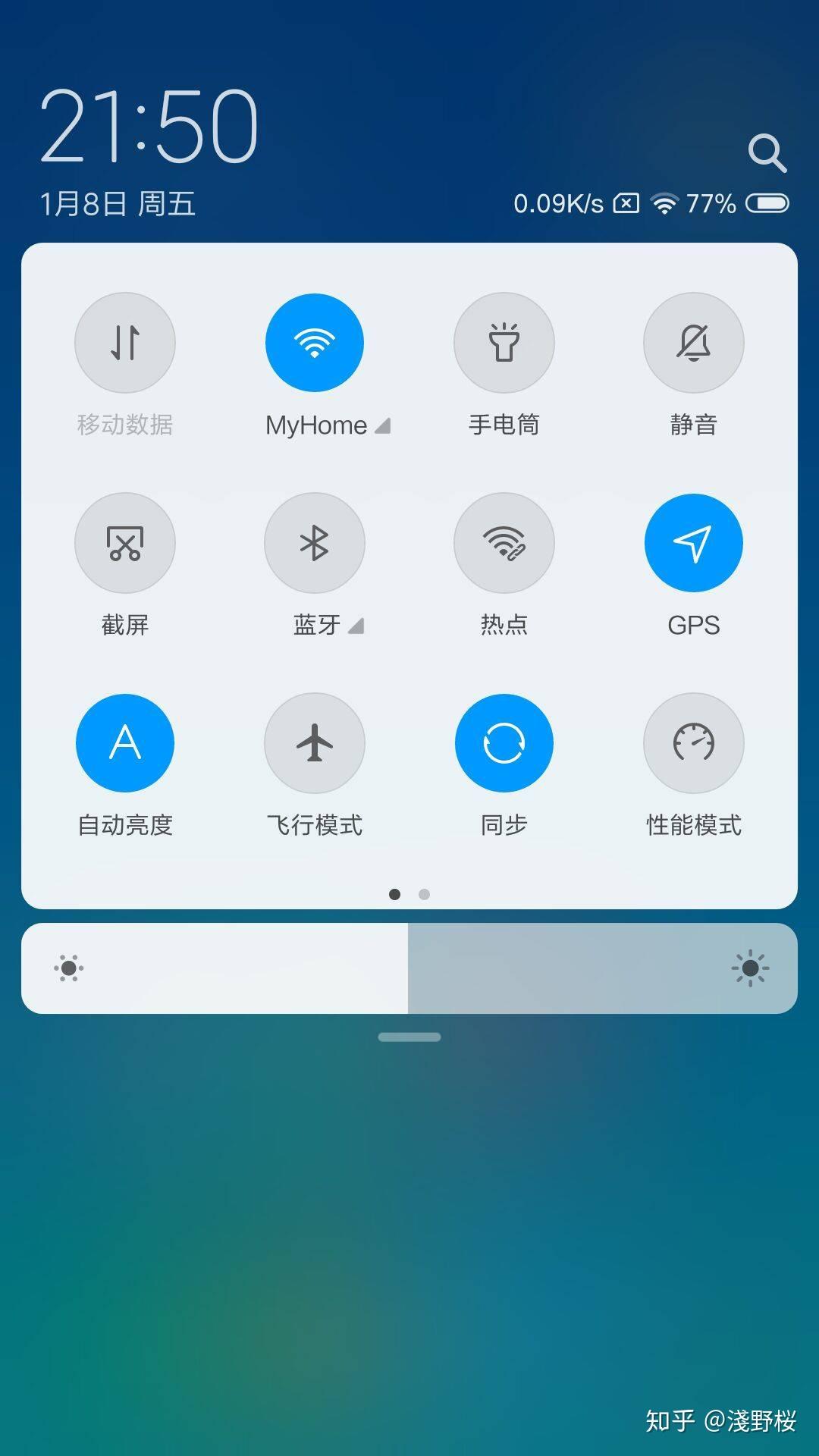Expand the MyHome Wi-Fi network list arrow

pyautogui.click(x=383, y=426)
